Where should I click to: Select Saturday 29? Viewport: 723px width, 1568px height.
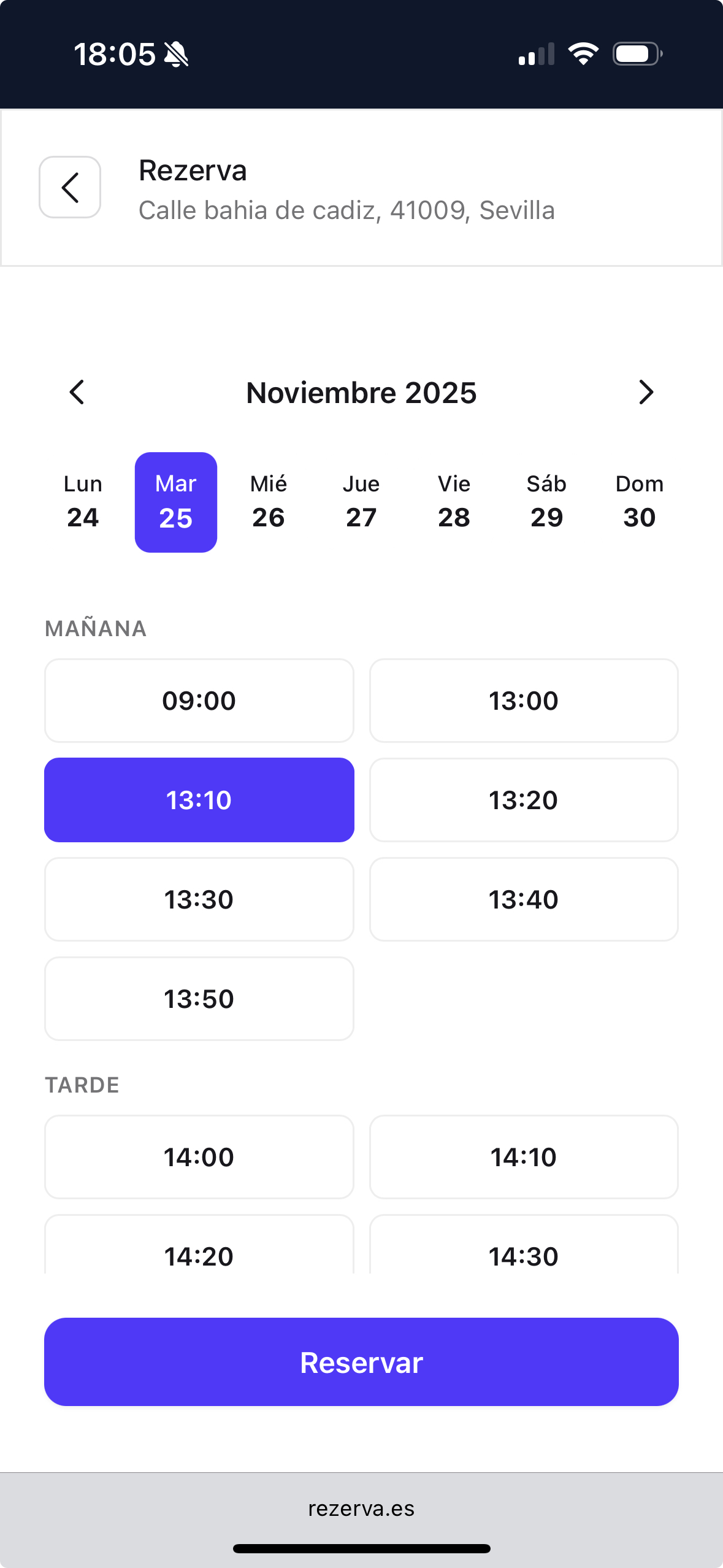546,502
